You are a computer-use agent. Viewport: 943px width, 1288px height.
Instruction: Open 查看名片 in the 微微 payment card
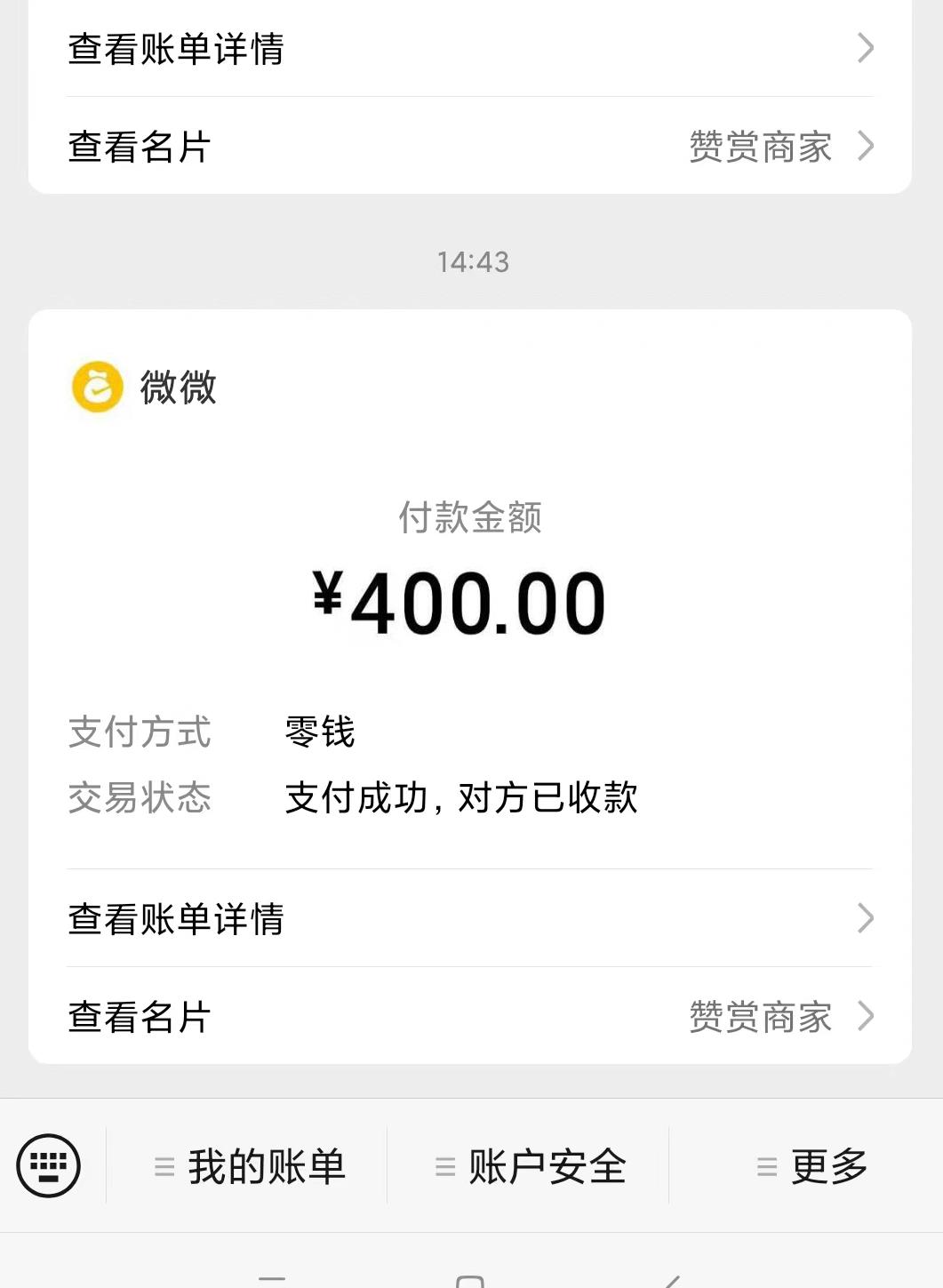(469, 1016)
